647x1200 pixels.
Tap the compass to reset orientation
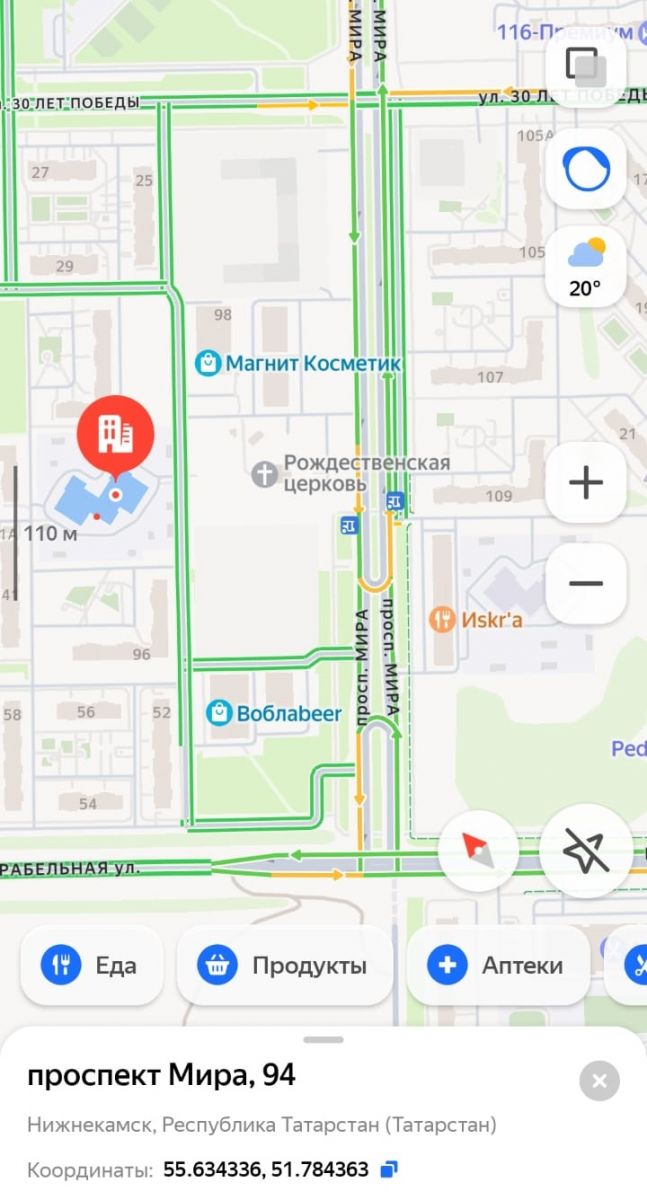(477, 852)
